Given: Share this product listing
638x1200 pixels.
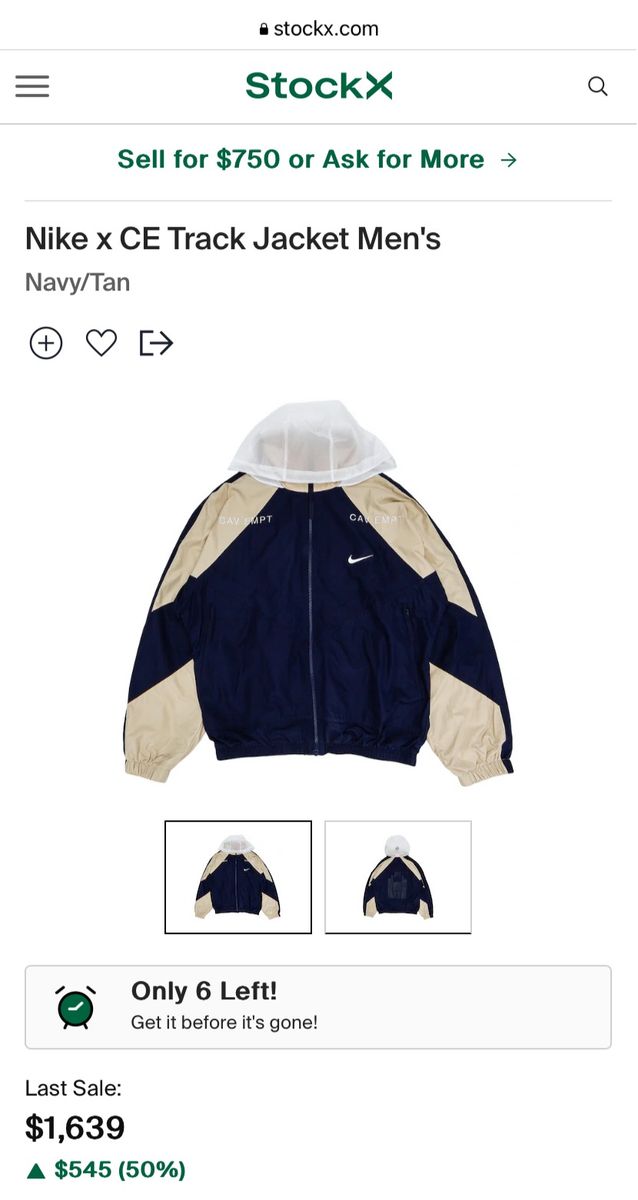Looking at the screenshot, I should tap(156, 344).
